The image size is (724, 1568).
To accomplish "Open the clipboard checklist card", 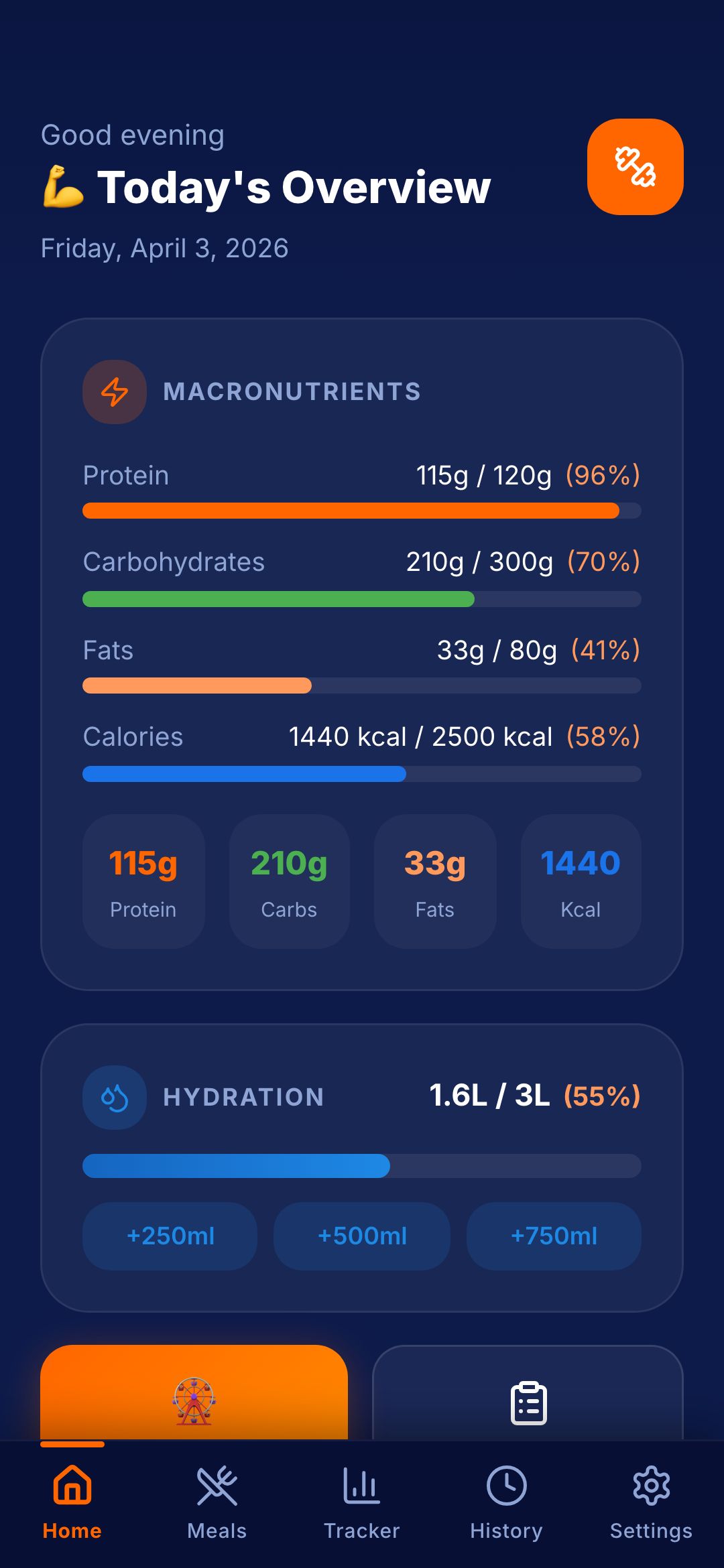I will click(528, 1400).
